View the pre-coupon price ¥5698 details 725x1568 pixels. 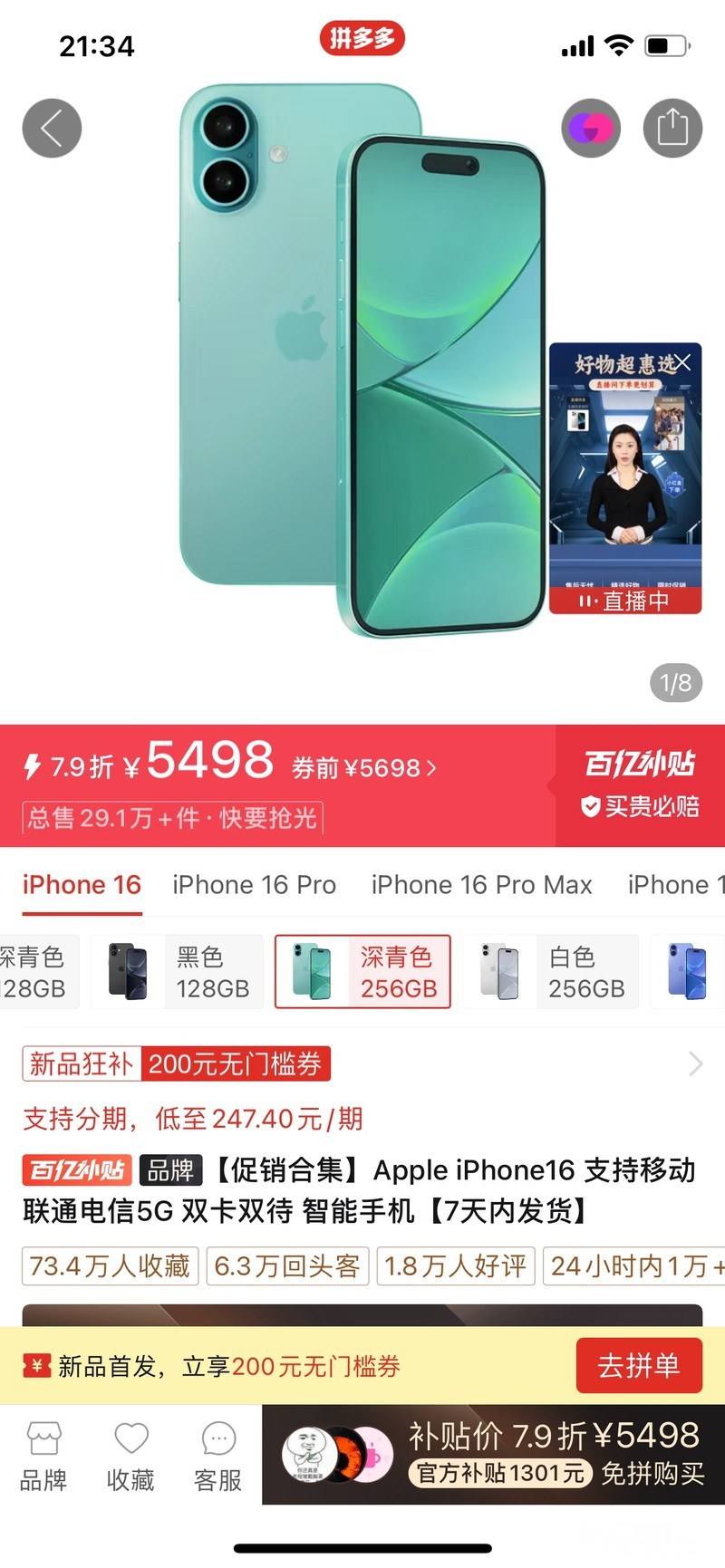click(364, 768)
